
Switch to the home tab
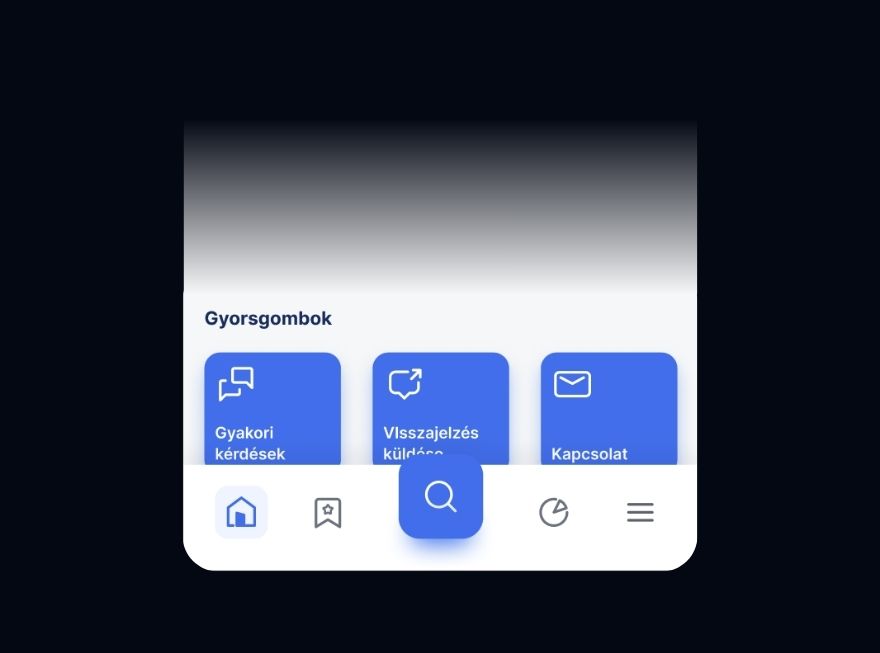click(x=241, y=513)
